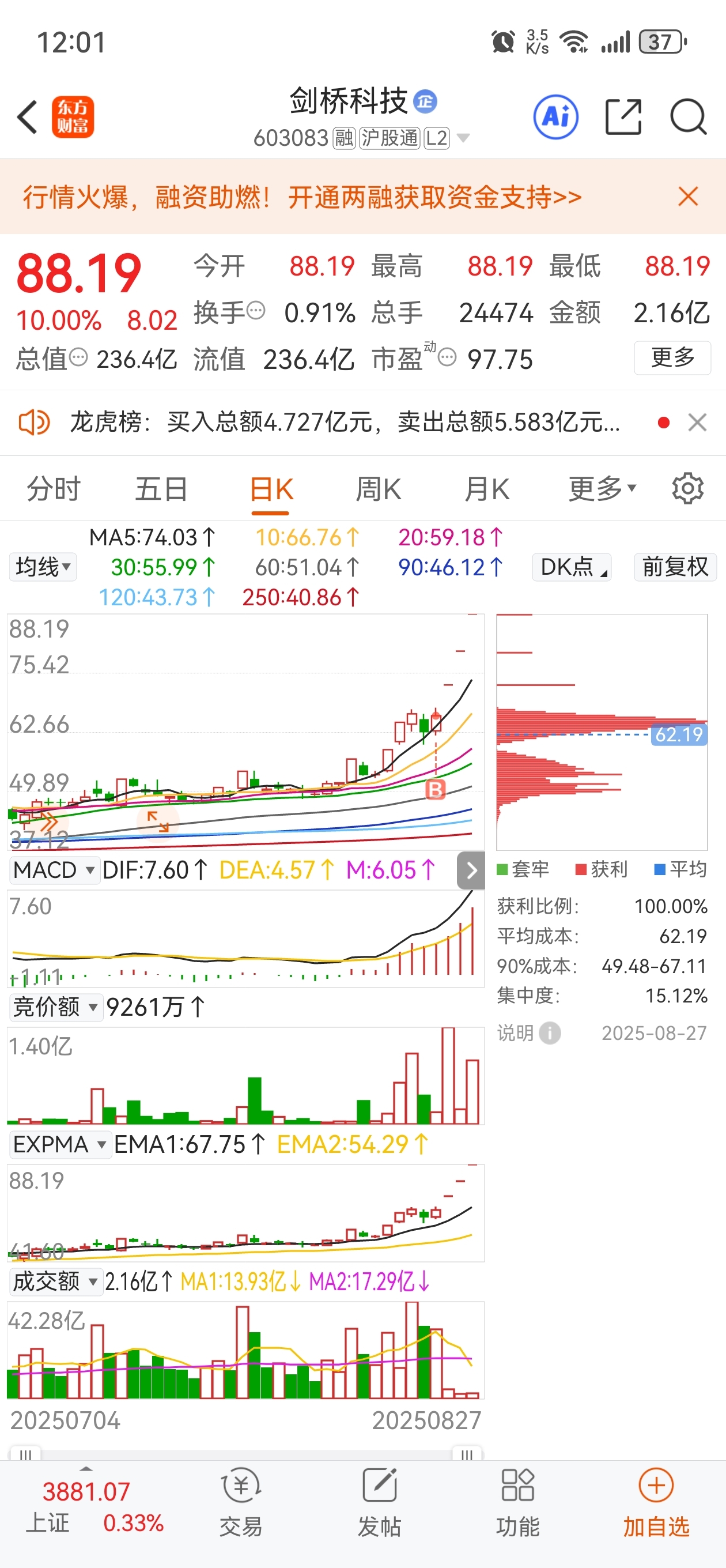726x1568 pixels.
Task: Expand the 更多 chart period dropdown
Action: coord(602,489)
